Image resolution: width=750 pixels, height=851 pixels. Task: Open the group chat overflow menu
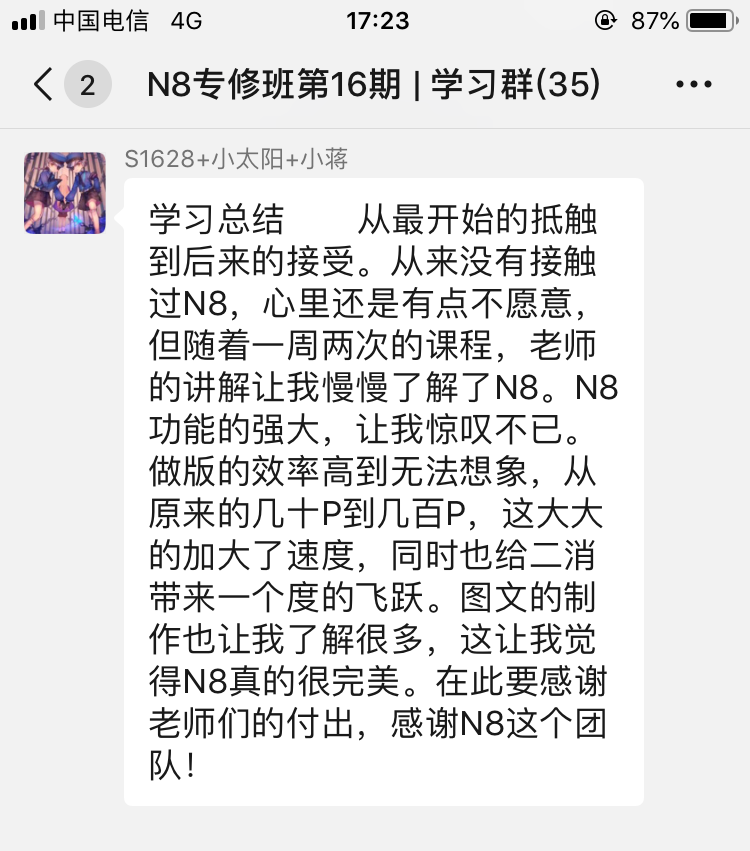[694, 85]
